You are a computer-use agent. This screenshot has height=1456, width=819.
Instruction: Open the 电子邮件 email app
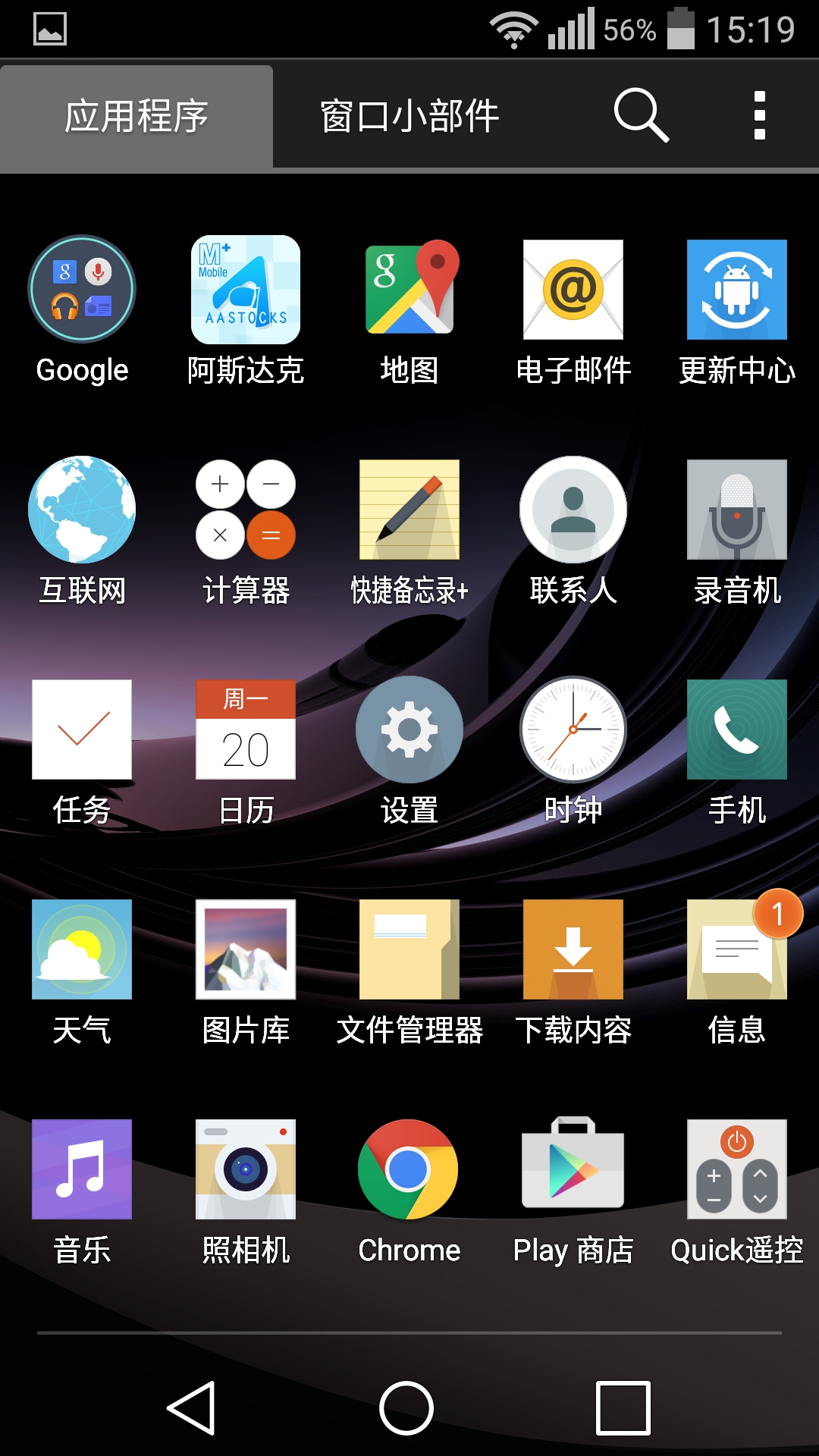(573, 290)
